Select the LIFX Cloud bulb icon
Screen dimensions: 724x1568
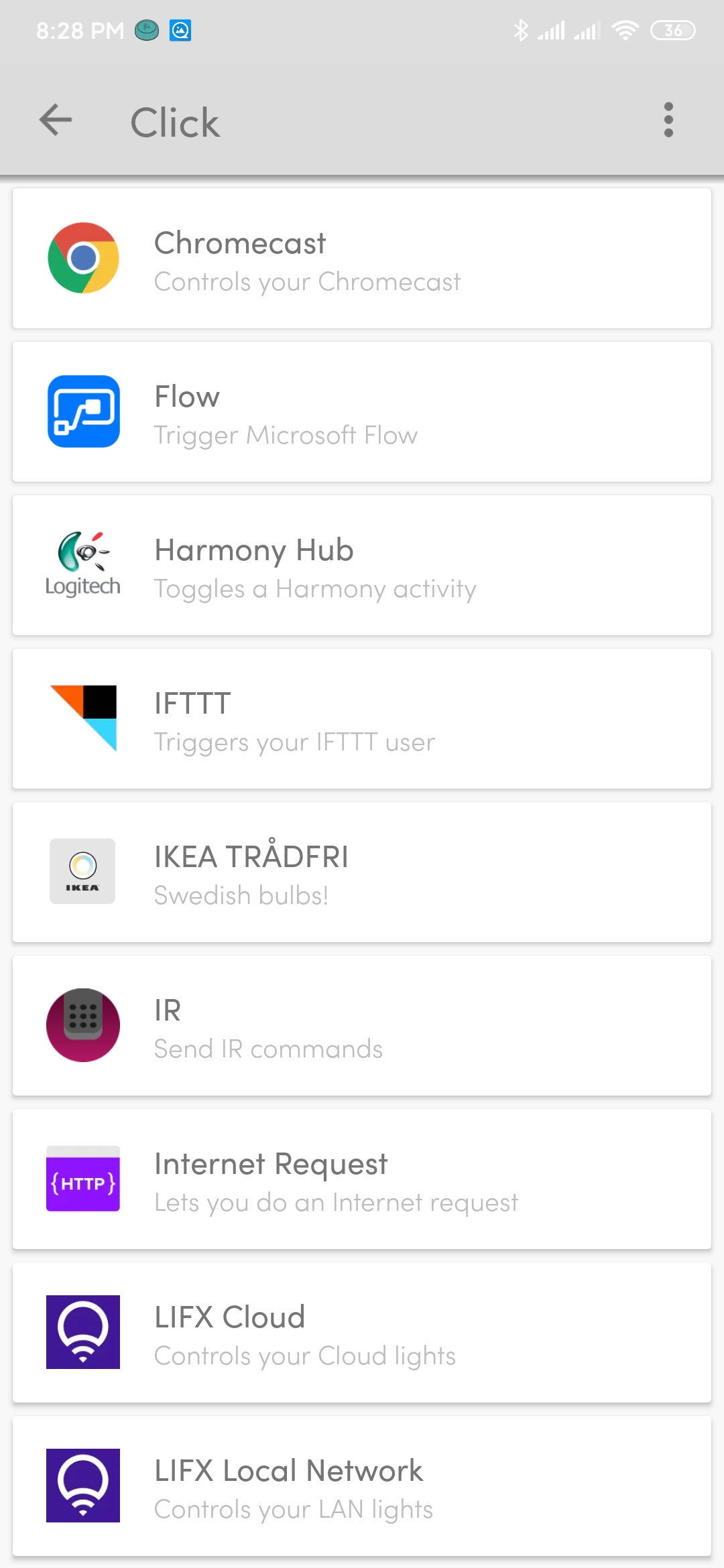(82, 1332)
